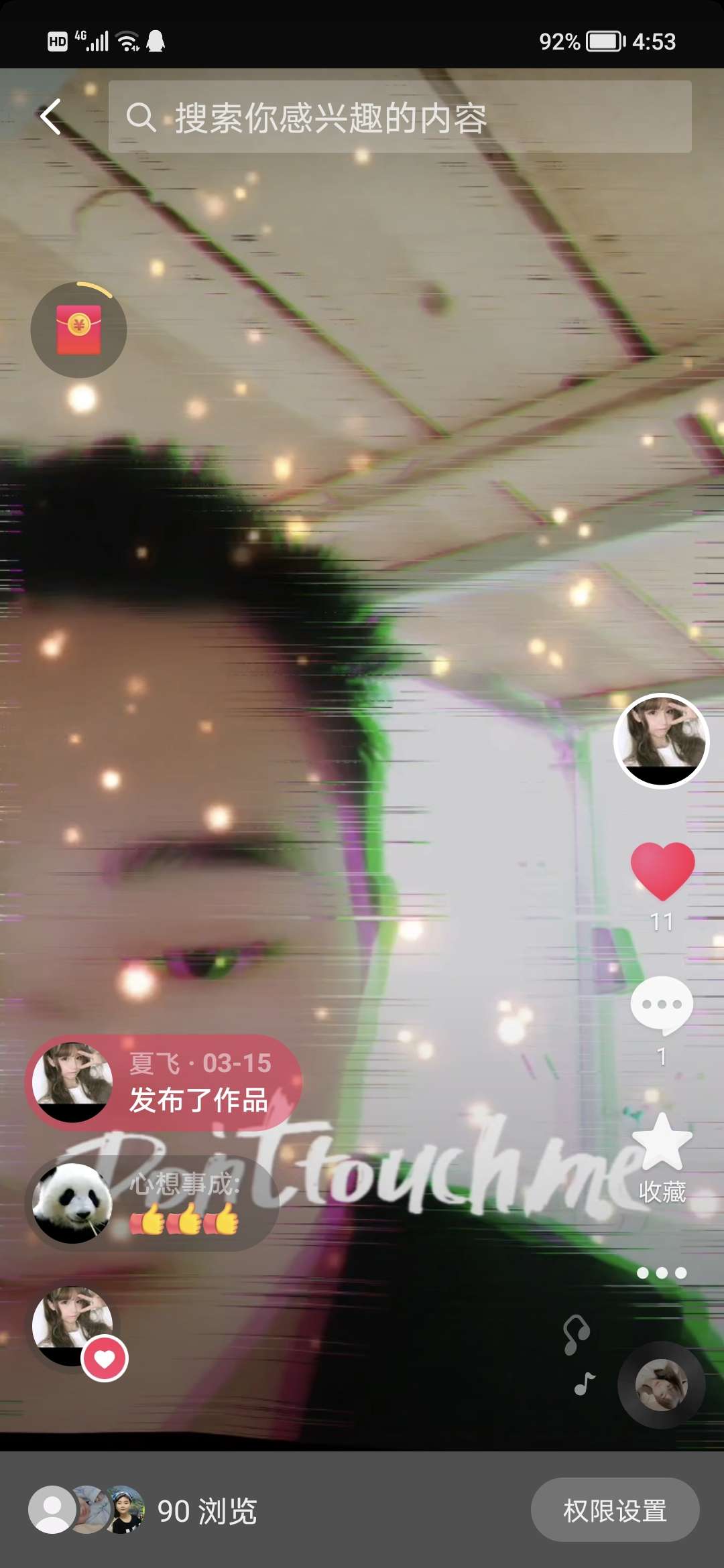724x1568 pixels.
Task: Open the spinning music disc
Action: (x=661, y=1385)
